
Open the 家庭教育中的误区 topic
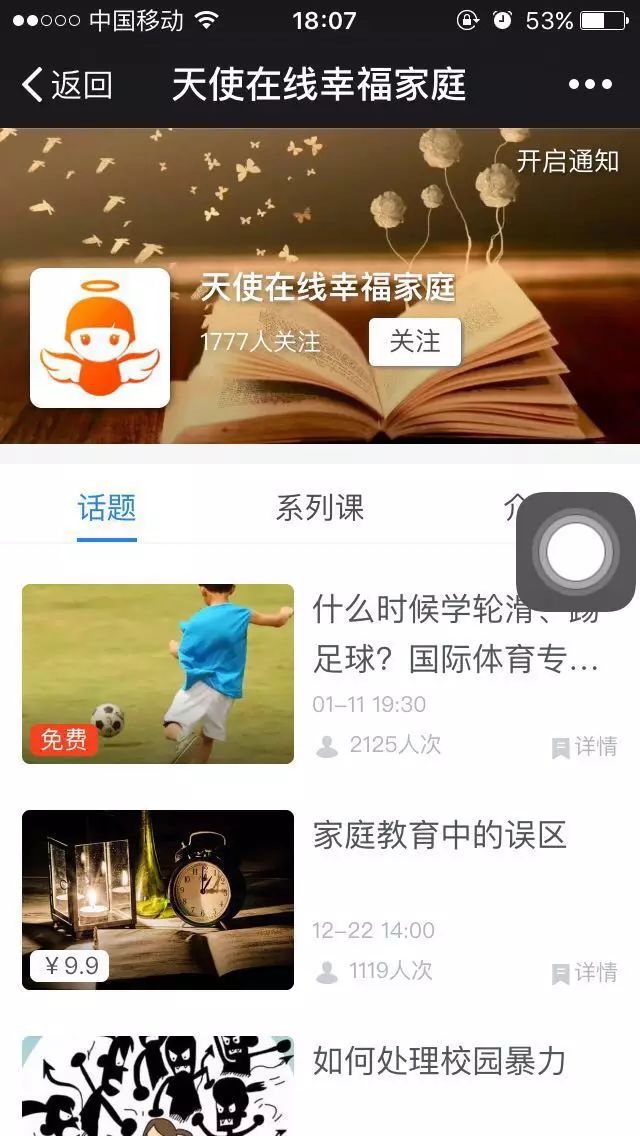(440, 836)
